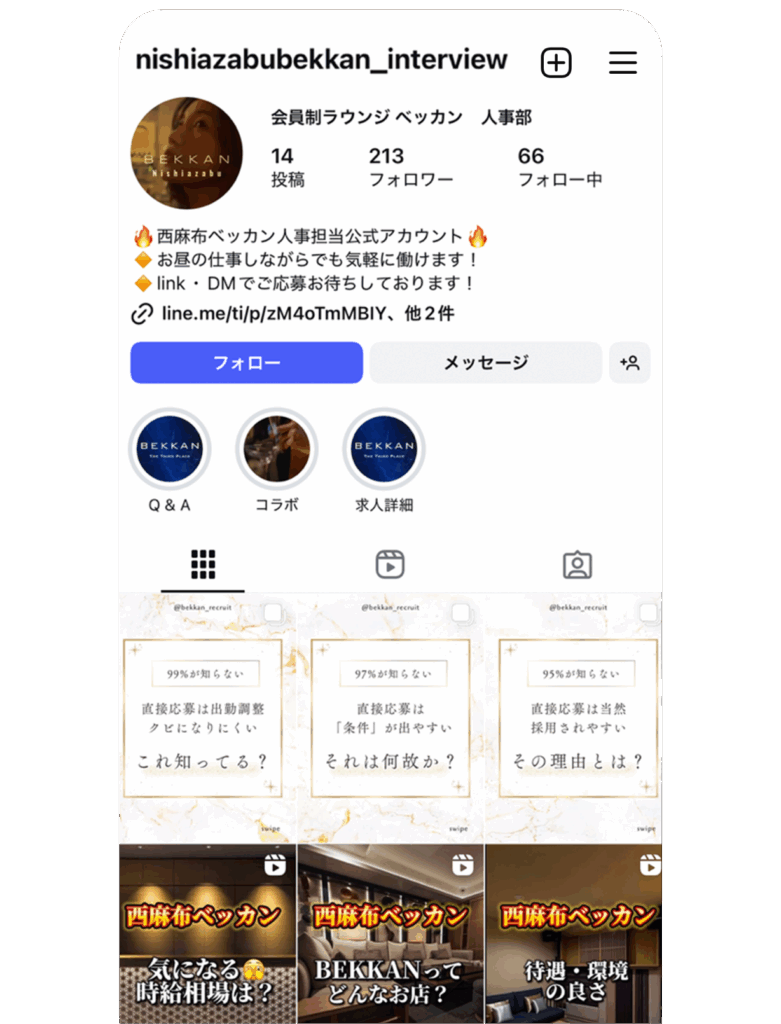Image resolution: width=781 pixels, height=1024 pixels.
Task: Open the list of 213 フォロワー
Action: [410, 167]
